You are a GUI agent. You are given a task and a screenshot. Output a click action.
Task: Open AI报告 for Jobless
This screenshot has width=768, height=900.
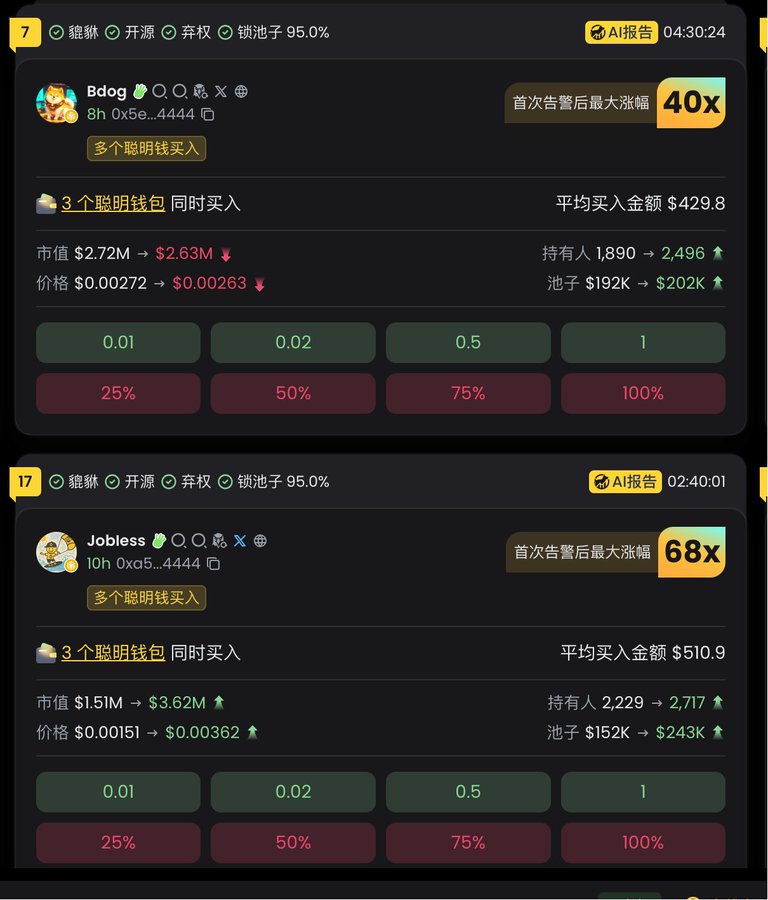625,481
